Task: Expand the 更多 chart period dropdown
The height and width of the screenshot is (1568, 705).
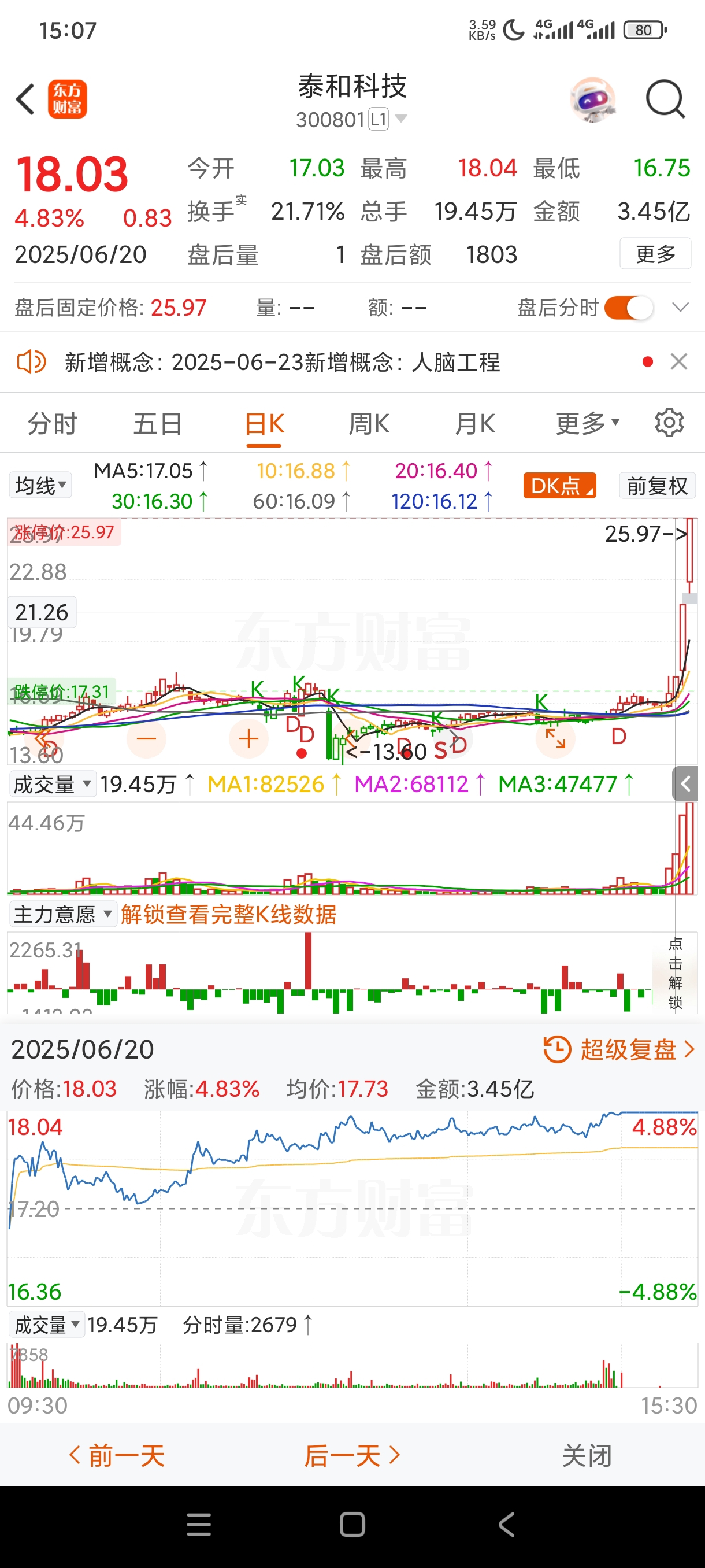Action: click(588, 423)
